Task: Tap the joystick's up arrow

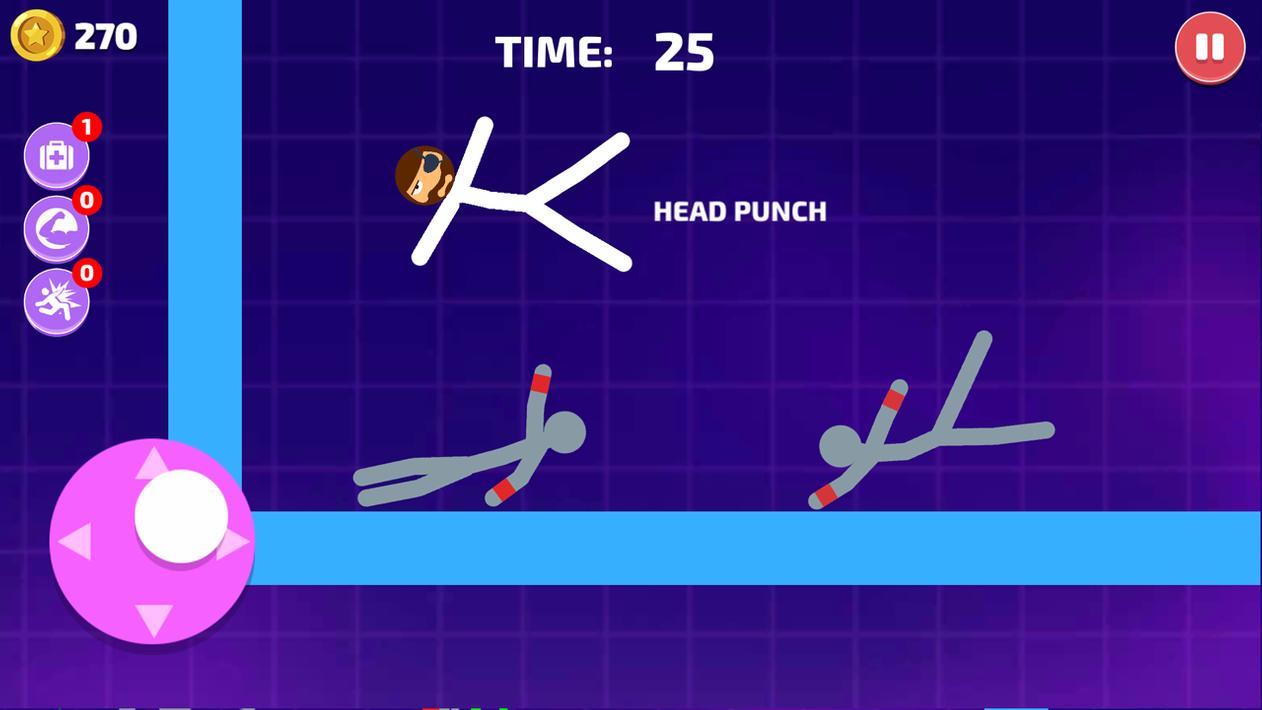Action: click(x=152, y=463)
